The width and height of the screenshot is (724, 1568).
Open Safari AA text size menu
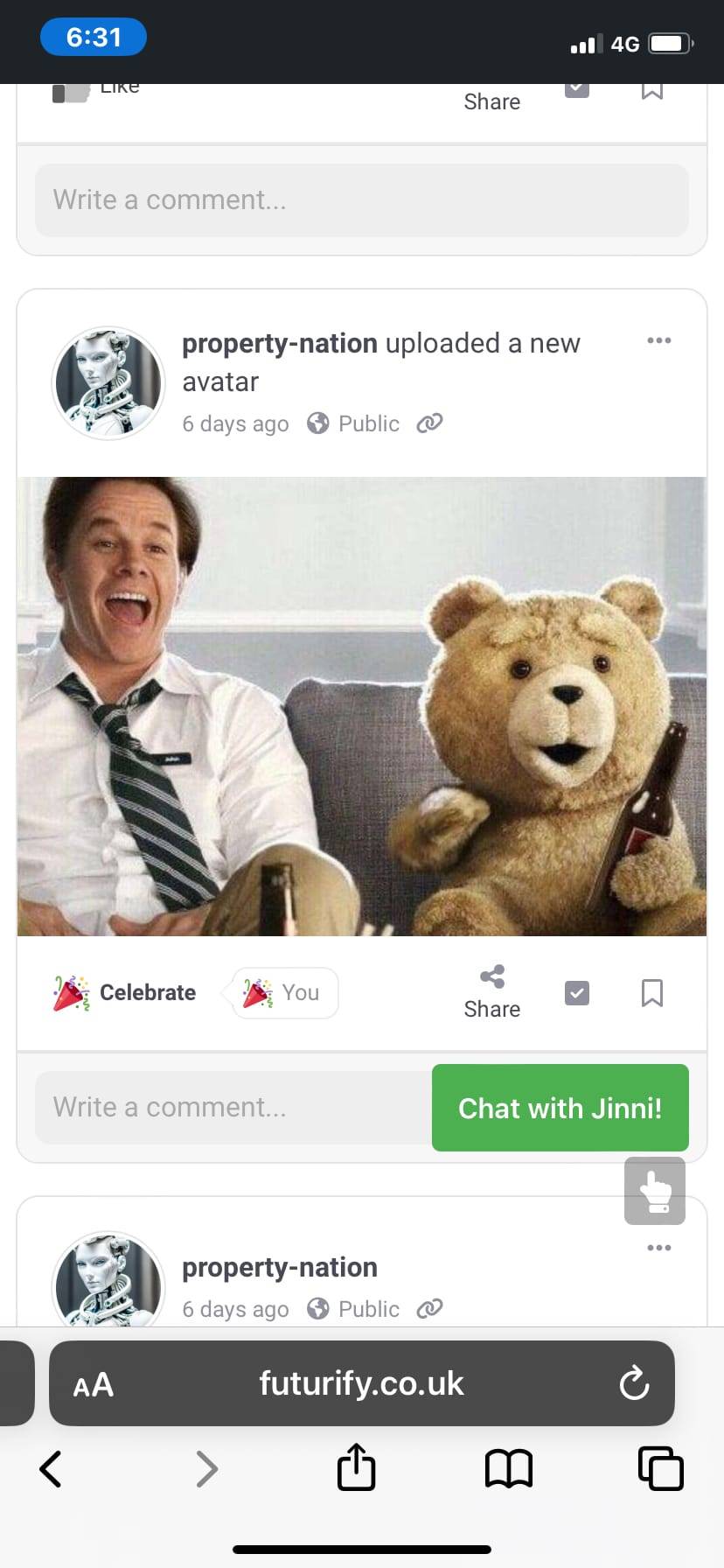(93, 1384)
